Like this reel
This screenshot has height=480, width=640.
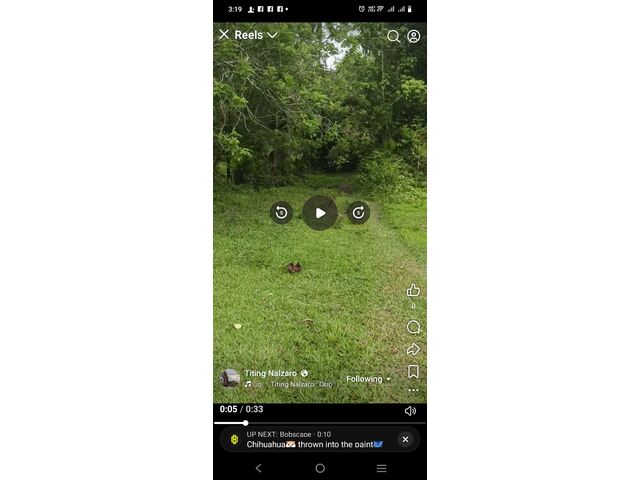(x=413, y=291)
